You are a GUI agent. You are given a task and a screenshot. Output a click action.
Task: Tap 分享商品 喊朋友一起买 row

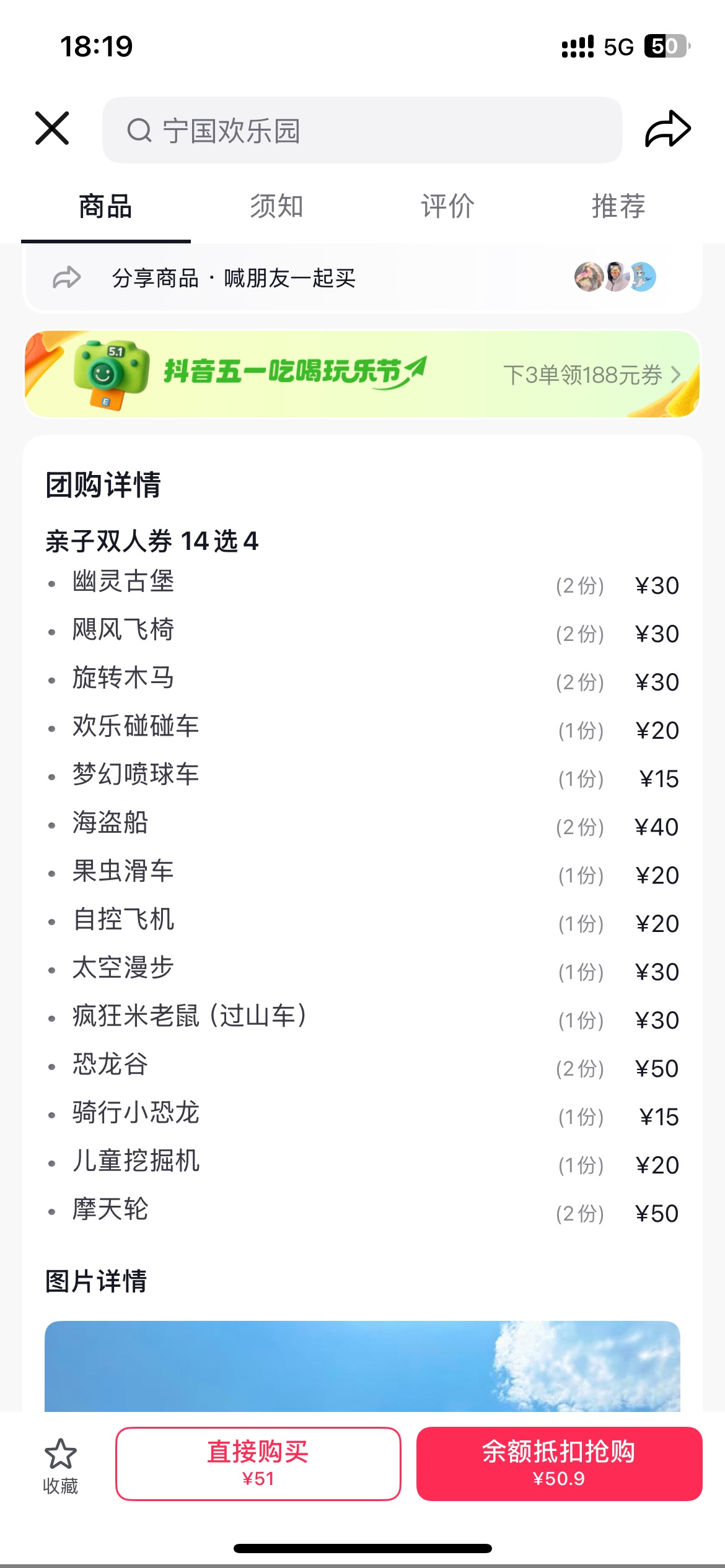362,277
